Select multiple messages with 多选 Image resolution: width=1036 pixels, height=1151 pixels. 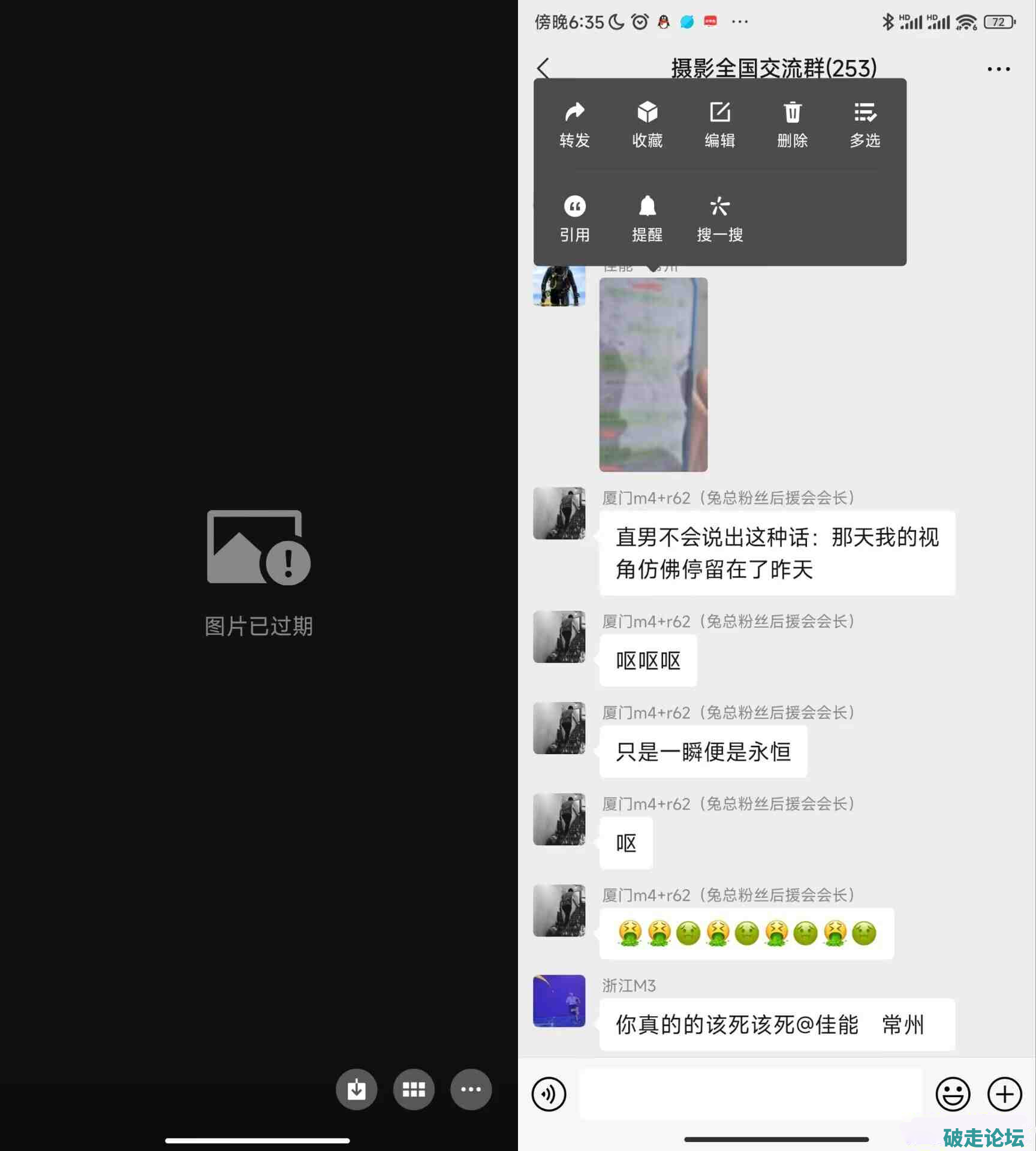coord(865,125)
